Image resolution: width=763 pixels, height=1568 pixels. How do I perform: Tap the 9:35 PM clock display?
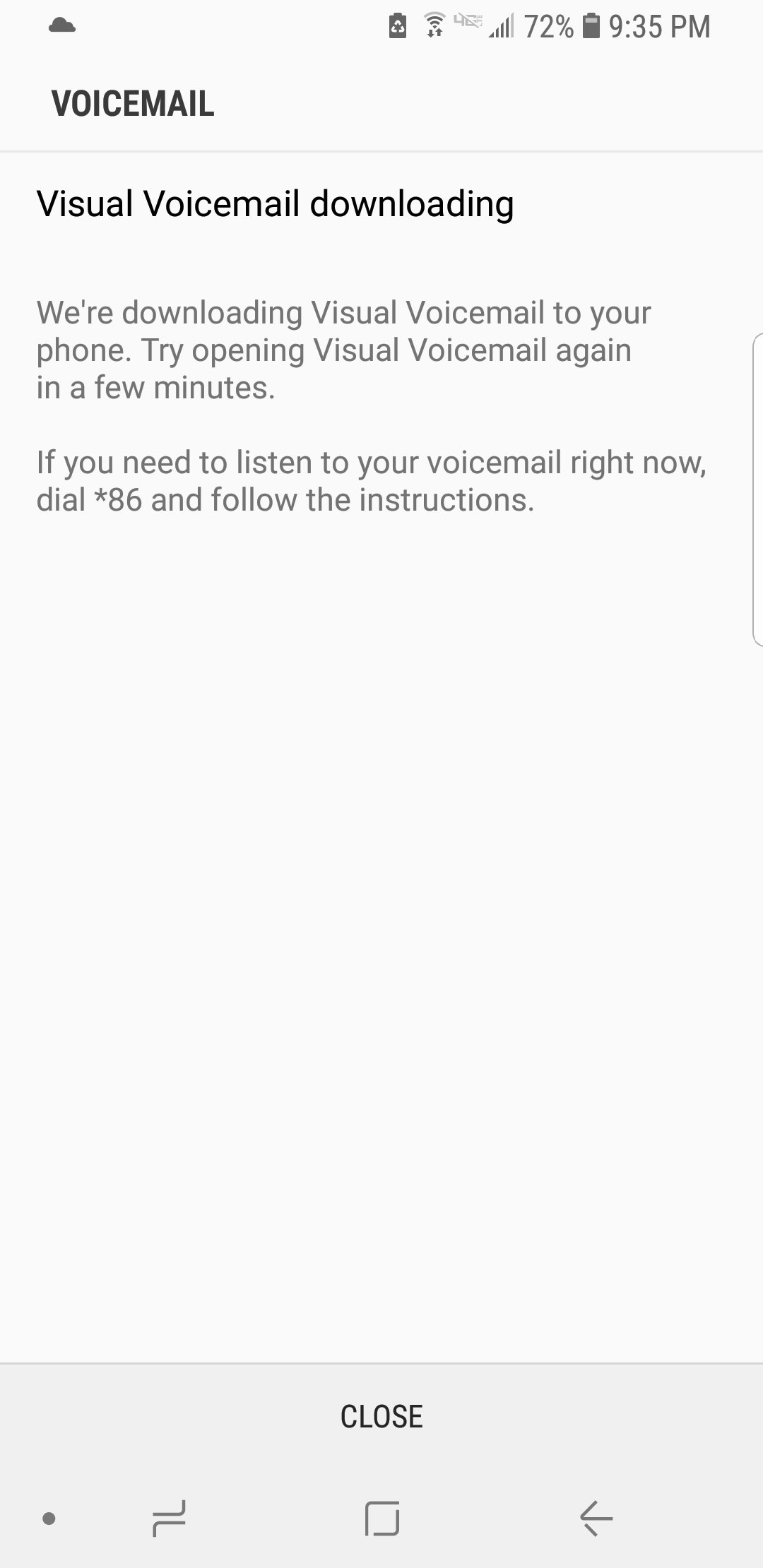(658, 26)
